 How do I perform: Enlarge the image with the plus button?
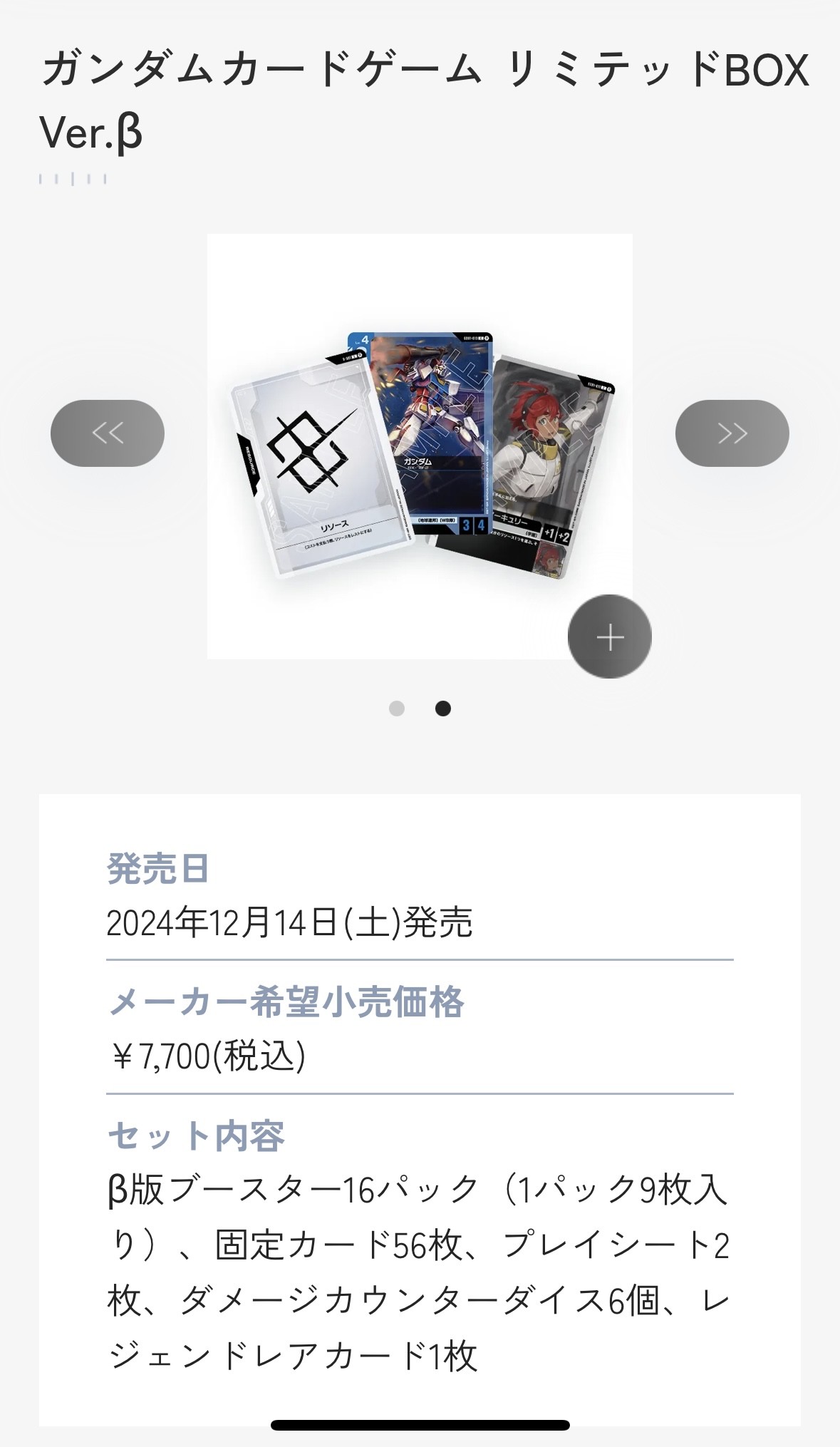[x=610, y=637]
